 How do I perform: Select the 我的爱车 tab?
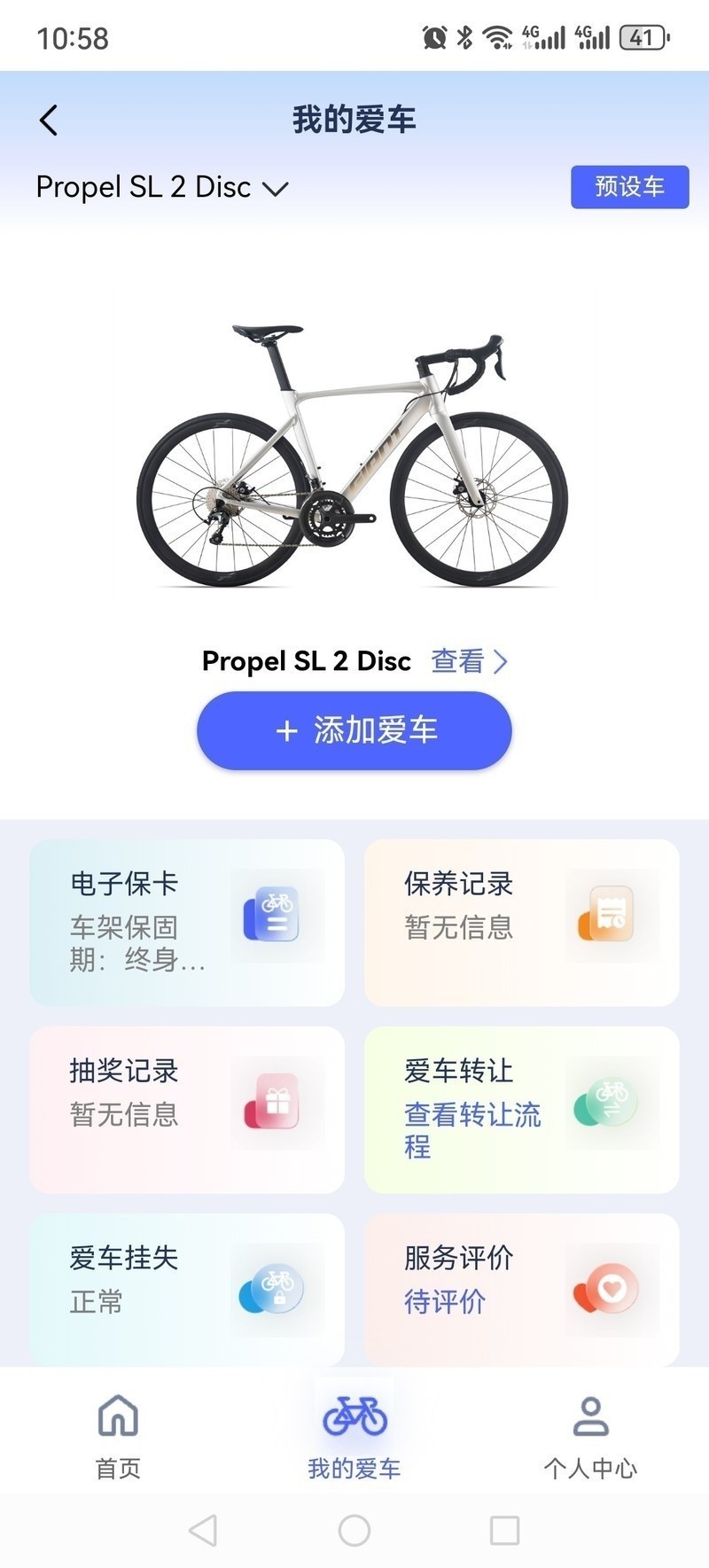[354, 1436]
